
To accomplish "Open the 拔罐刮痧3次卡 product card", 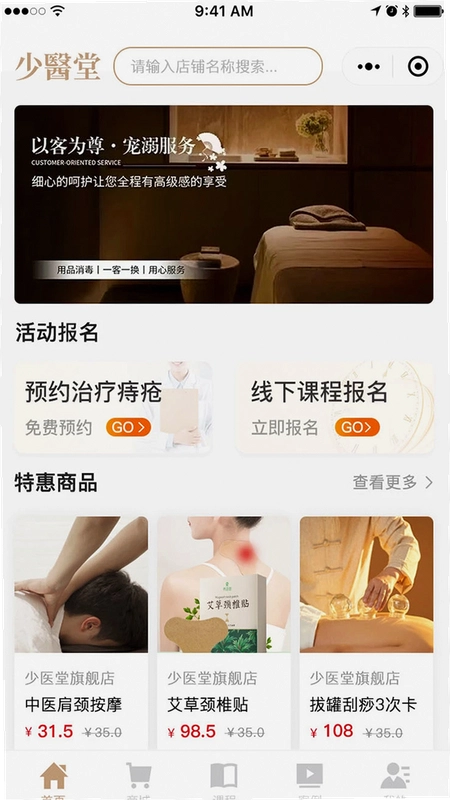I will [x=366, y=633].
